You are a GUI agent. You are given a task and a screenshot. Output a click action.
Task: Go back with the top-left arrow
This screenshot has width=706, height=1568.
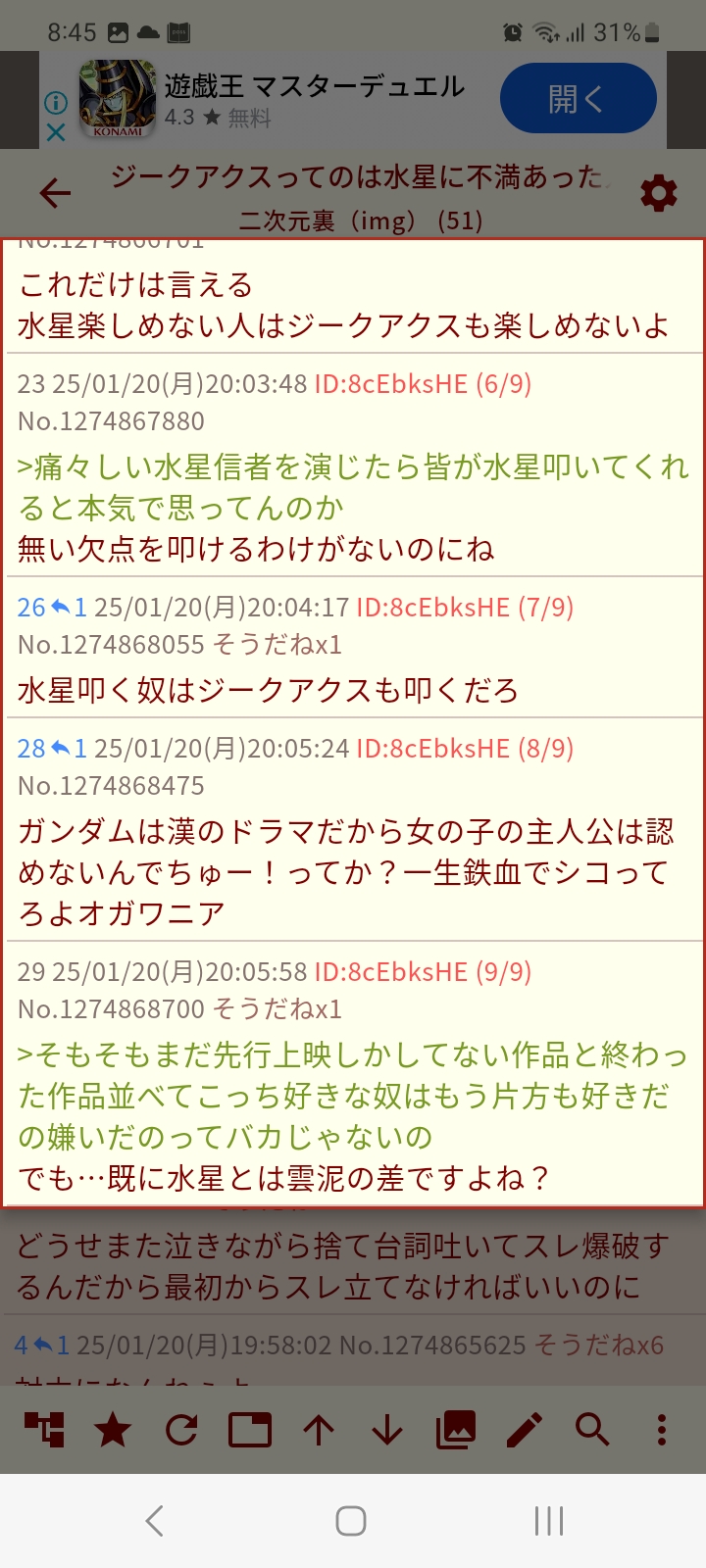(x=55, y=193)
